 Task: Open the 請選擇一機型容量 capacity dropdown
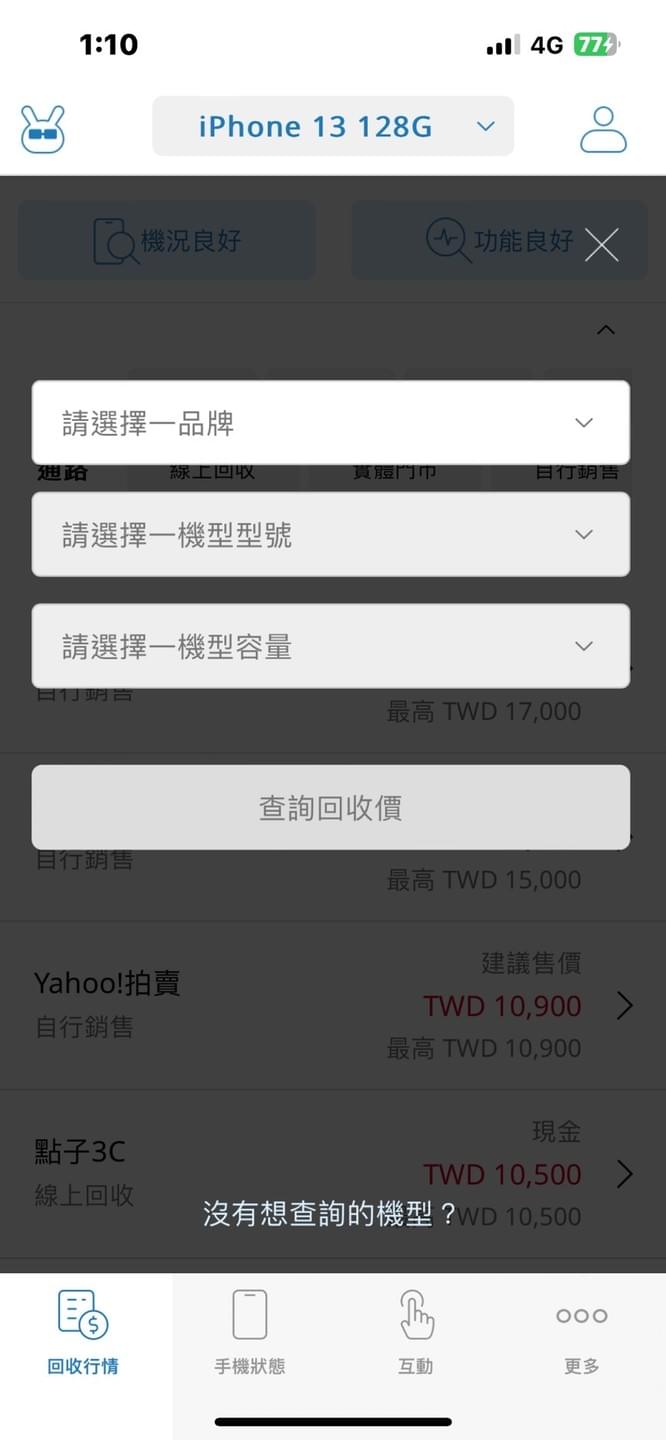[x=331, y=646]
